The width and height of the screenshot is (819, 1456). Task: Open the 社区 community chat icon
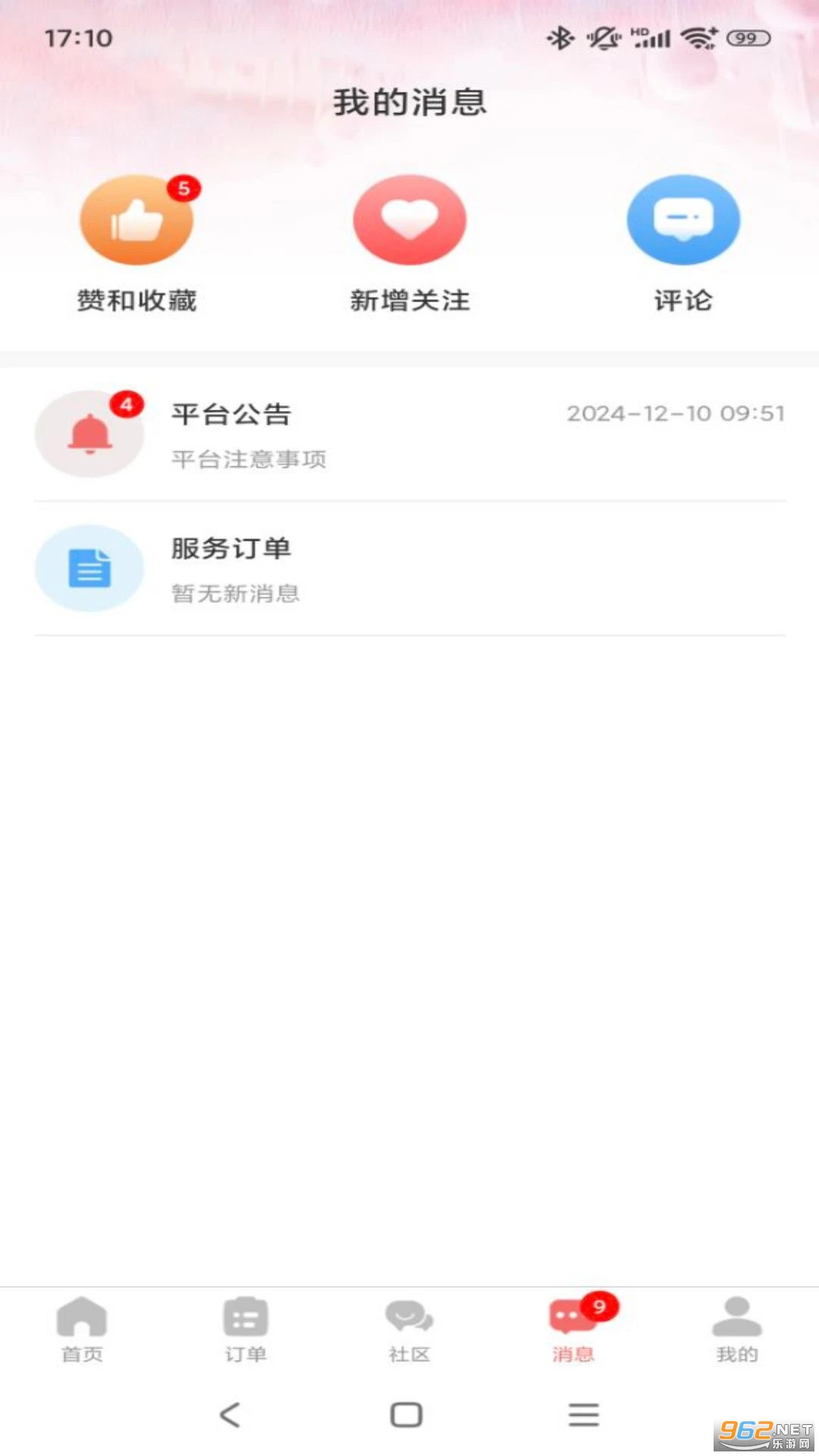tap(409, 1316)
